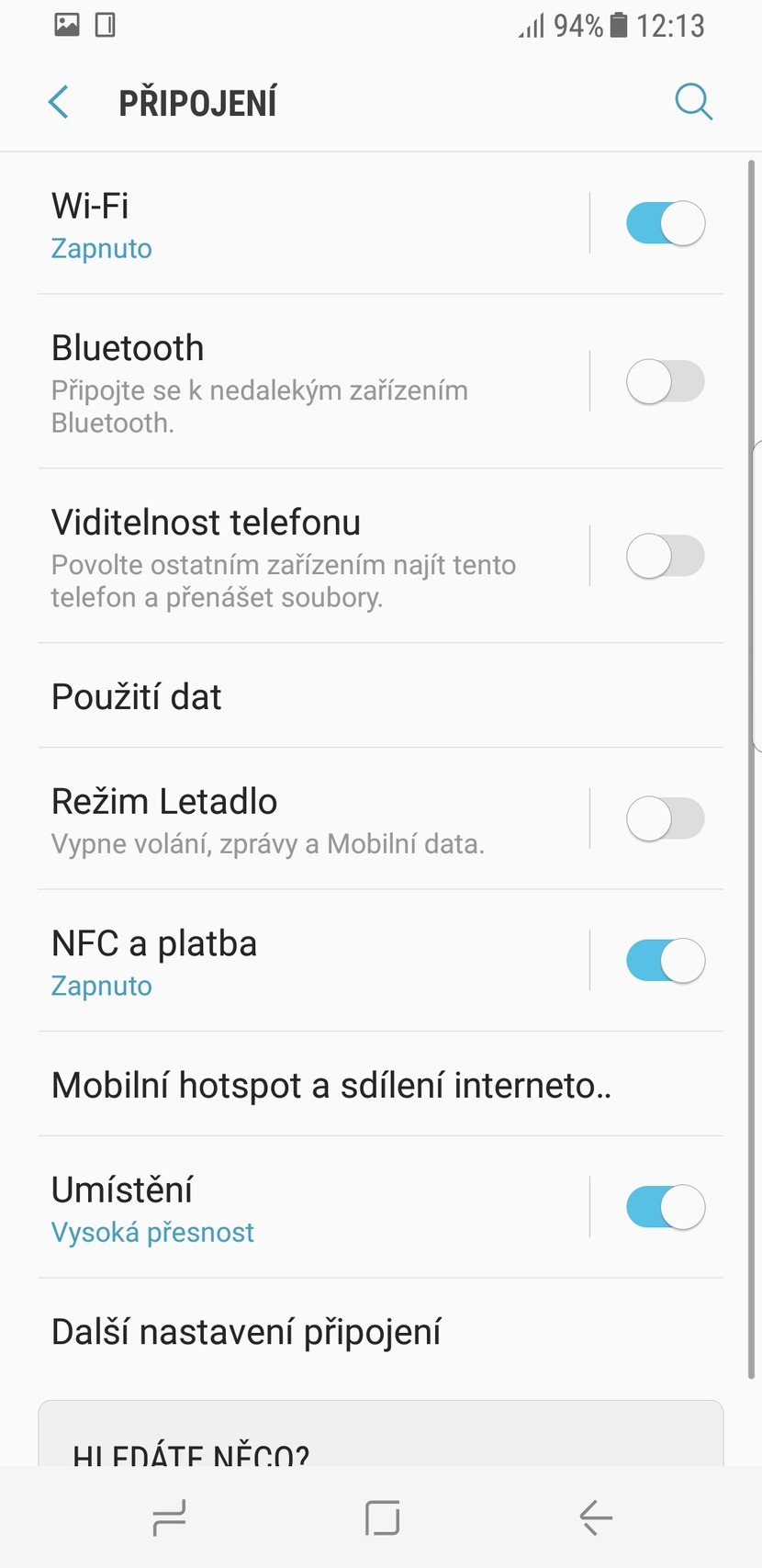
Task: Toggle Viditelnost telefonu switch on
Action: tap(665, 556)
